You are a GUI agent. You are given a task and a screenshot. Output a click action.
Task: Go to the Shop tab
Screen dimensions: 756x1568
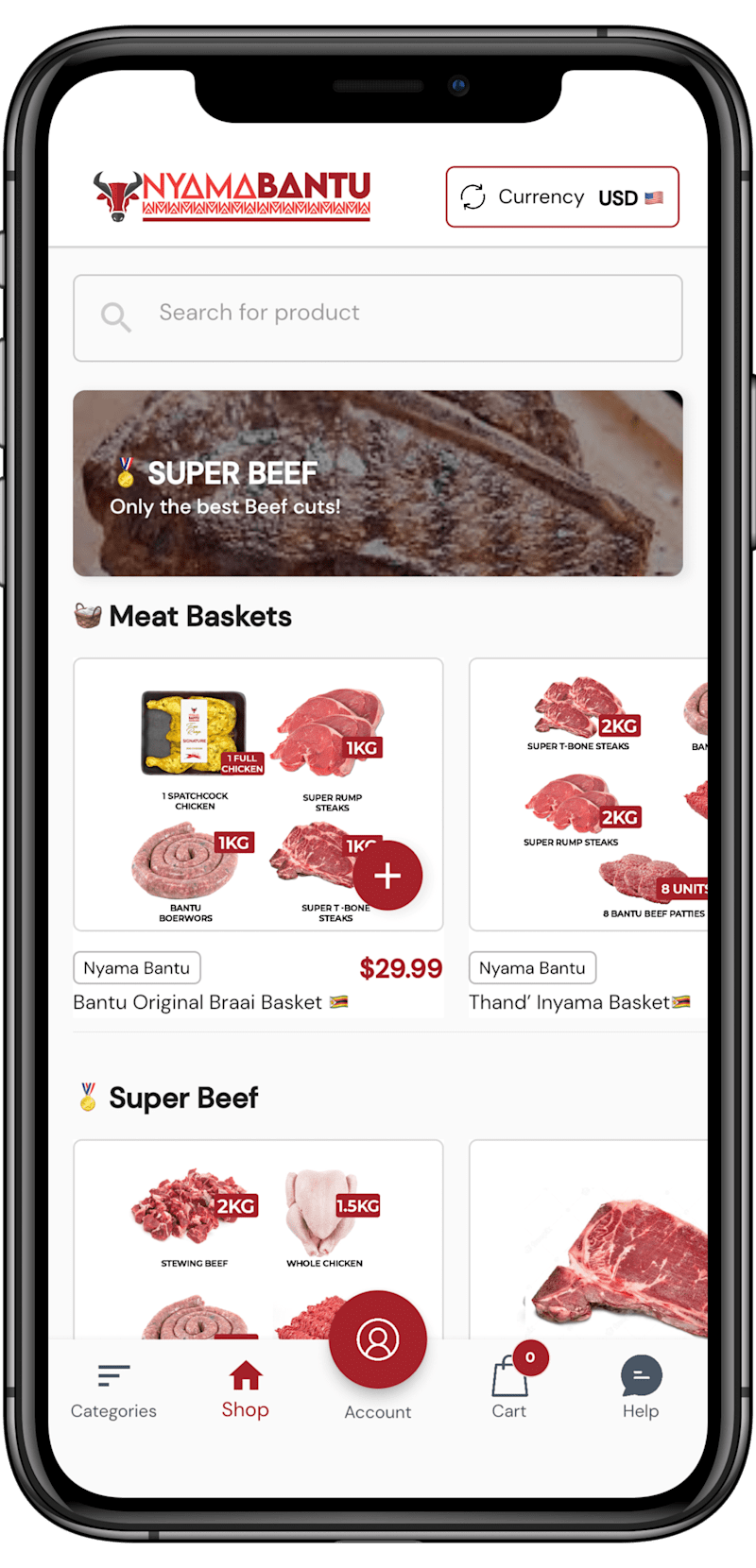click(245, 1390)
